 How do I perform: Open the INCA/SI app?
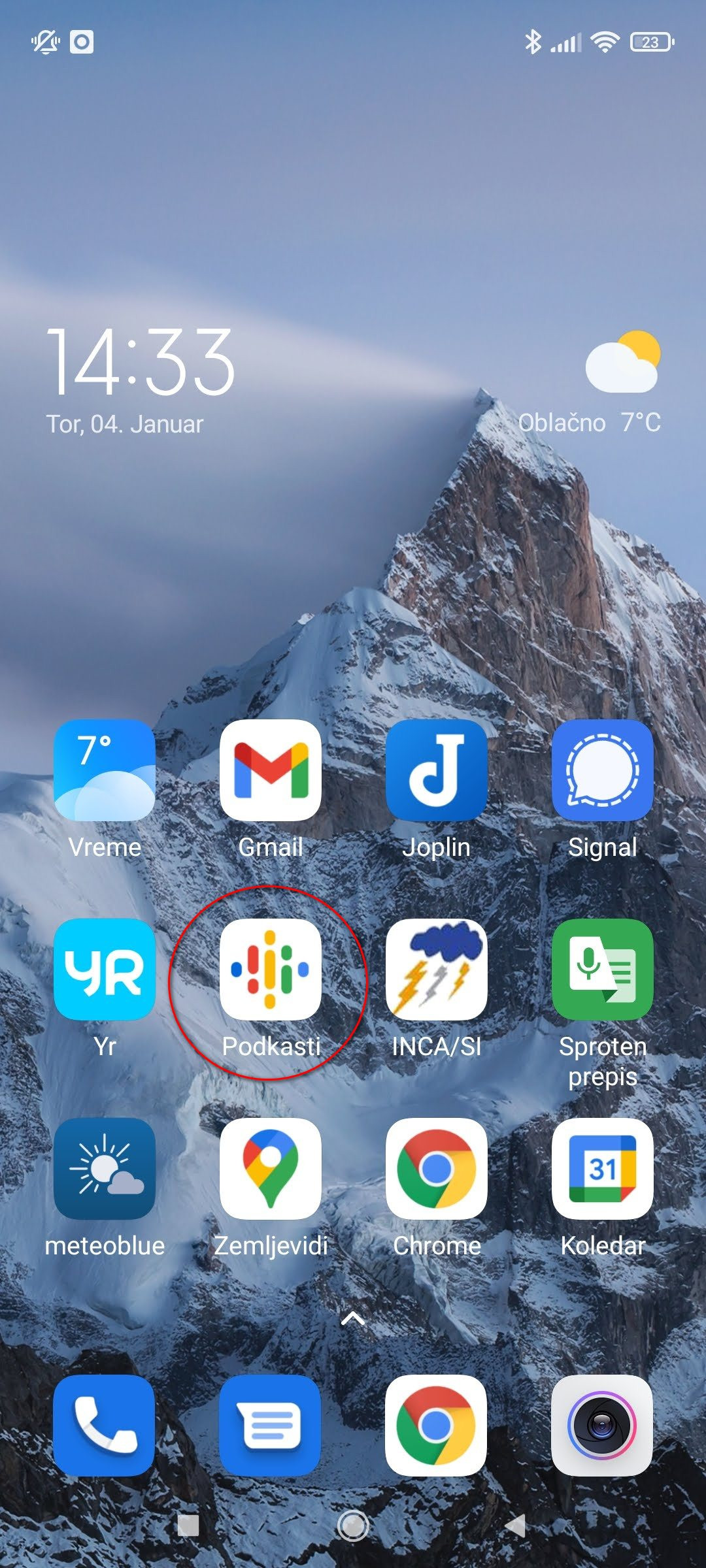437,970
